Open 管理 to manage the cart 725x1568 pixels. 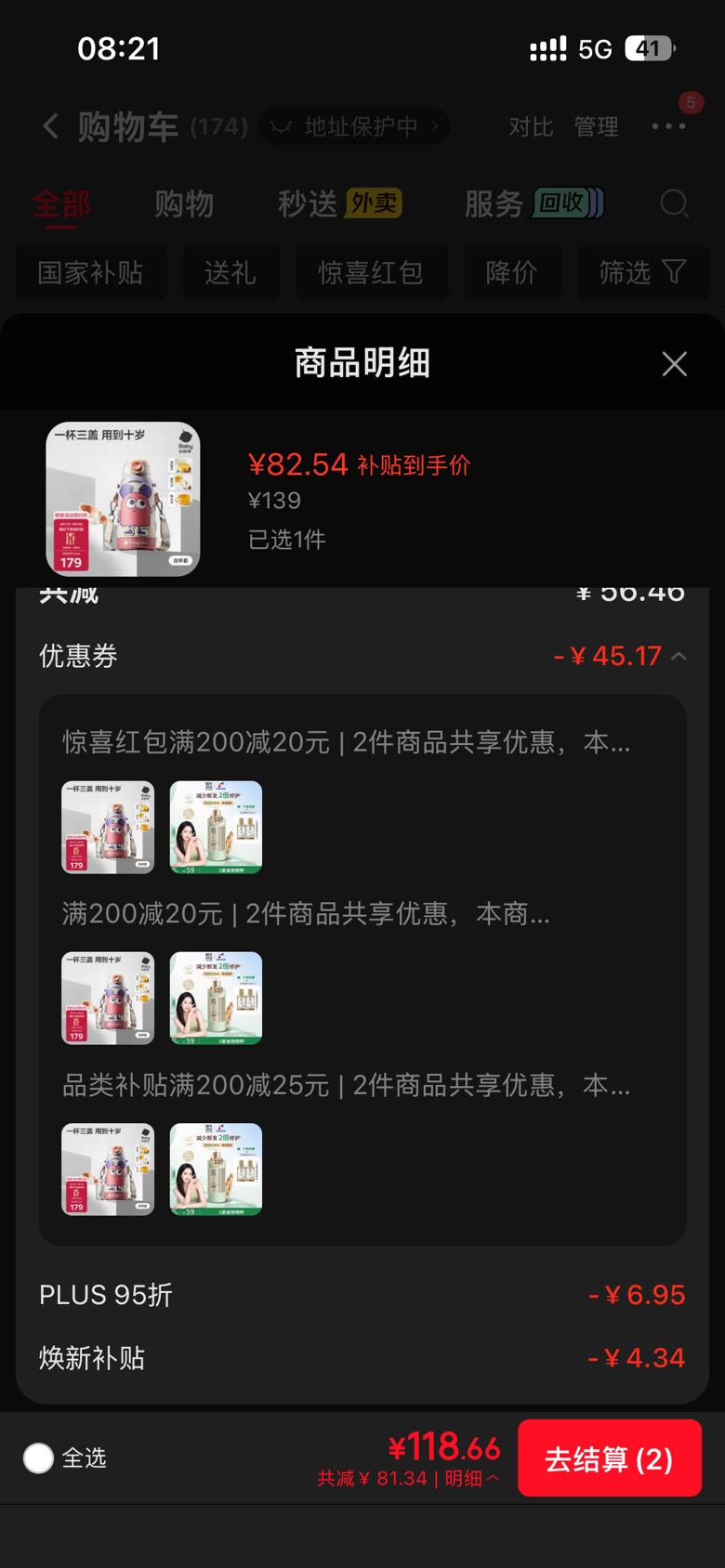(596, 126)
